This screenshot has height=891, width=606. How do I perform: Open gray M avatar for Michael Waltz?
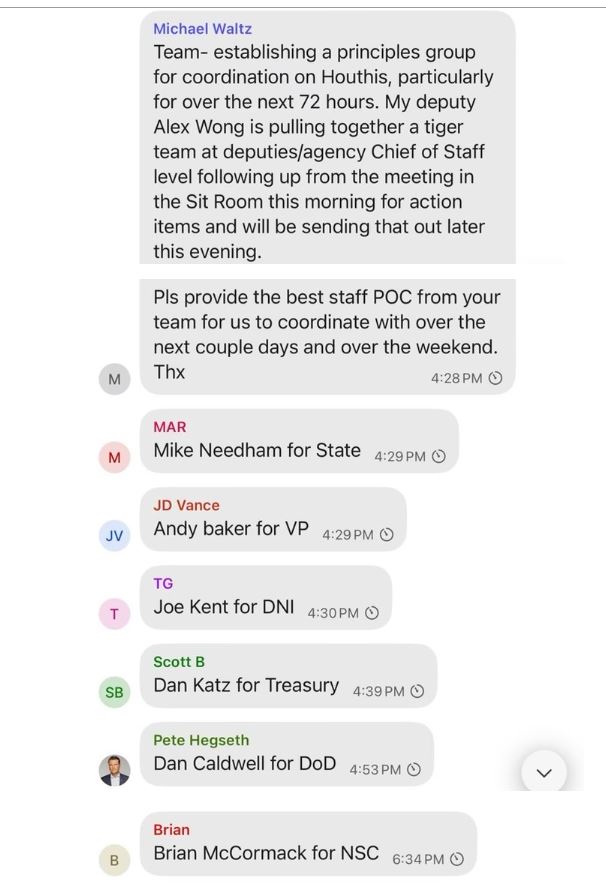114,379
